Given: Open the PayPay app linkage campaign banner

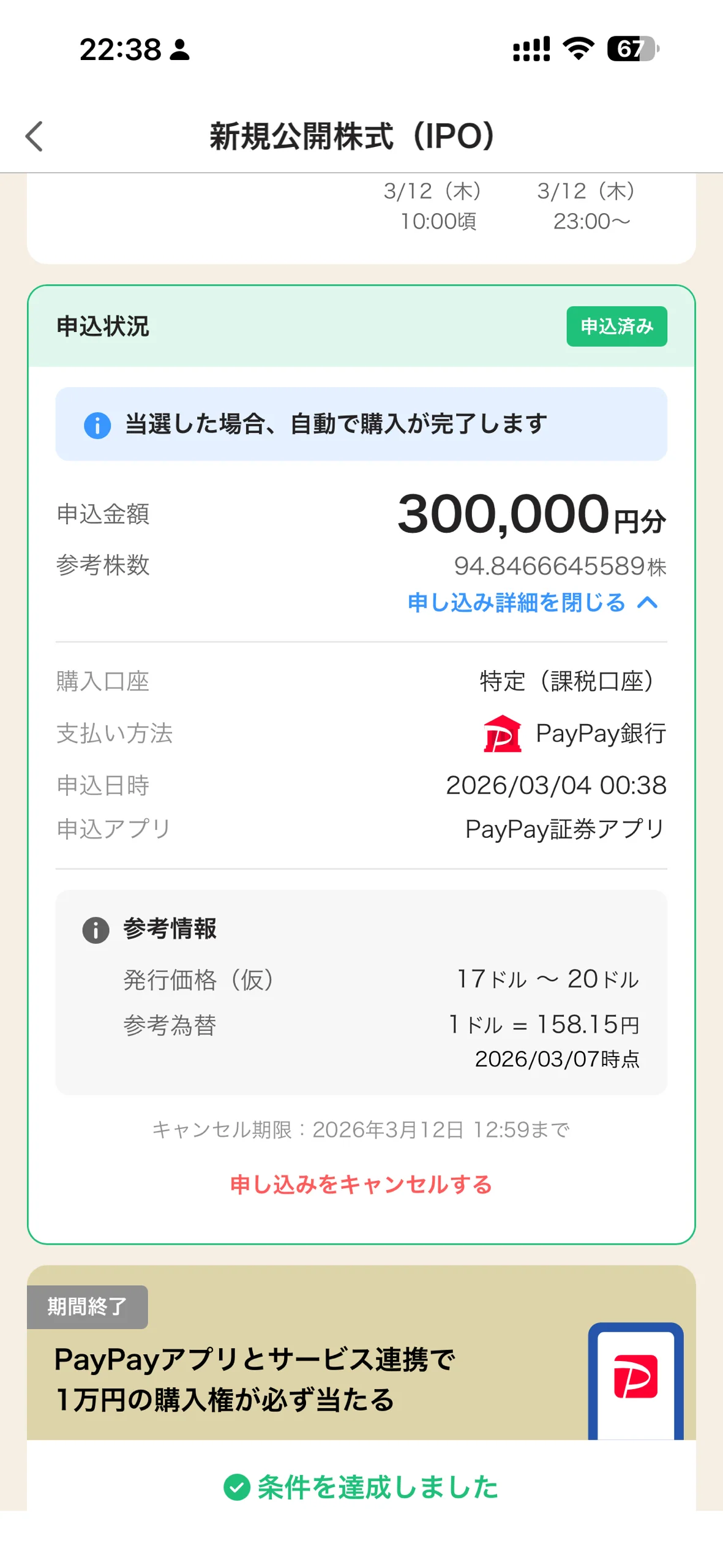Looking at the screenshot, I should (x=361, y=1352).
